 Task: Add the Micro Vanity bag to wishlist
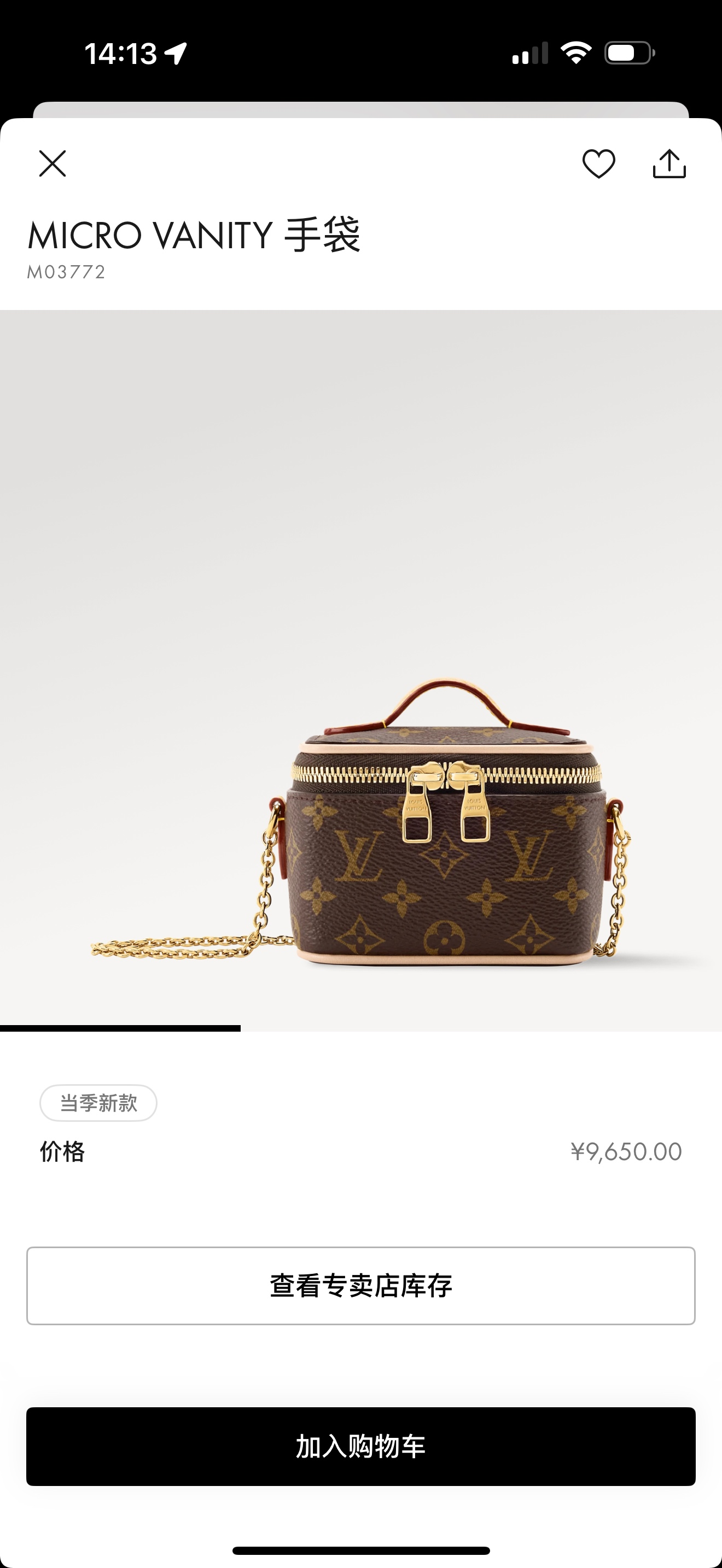point(599,163)
